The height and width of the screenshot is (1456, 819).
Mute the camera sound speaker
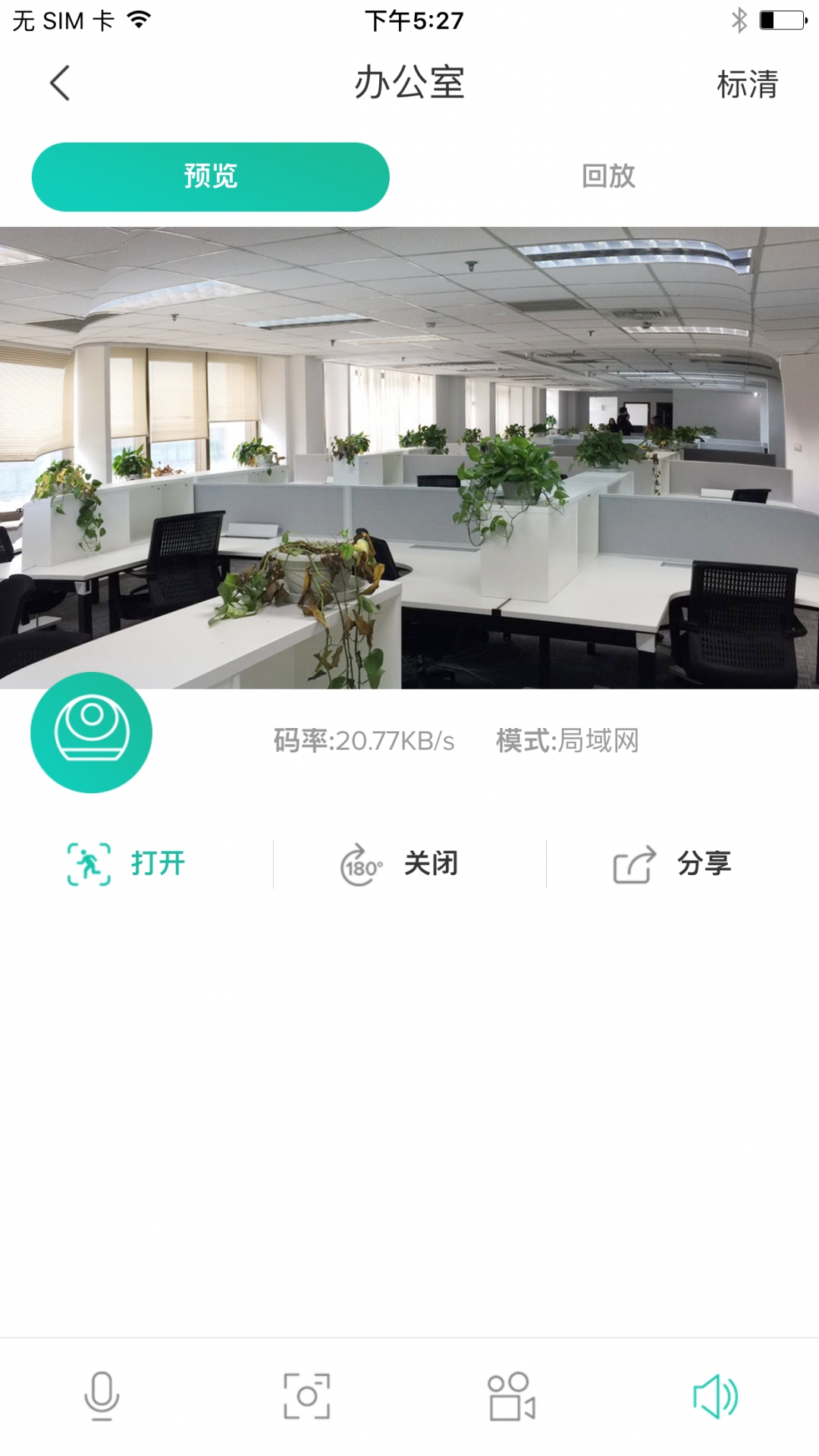pos(715,1395)
